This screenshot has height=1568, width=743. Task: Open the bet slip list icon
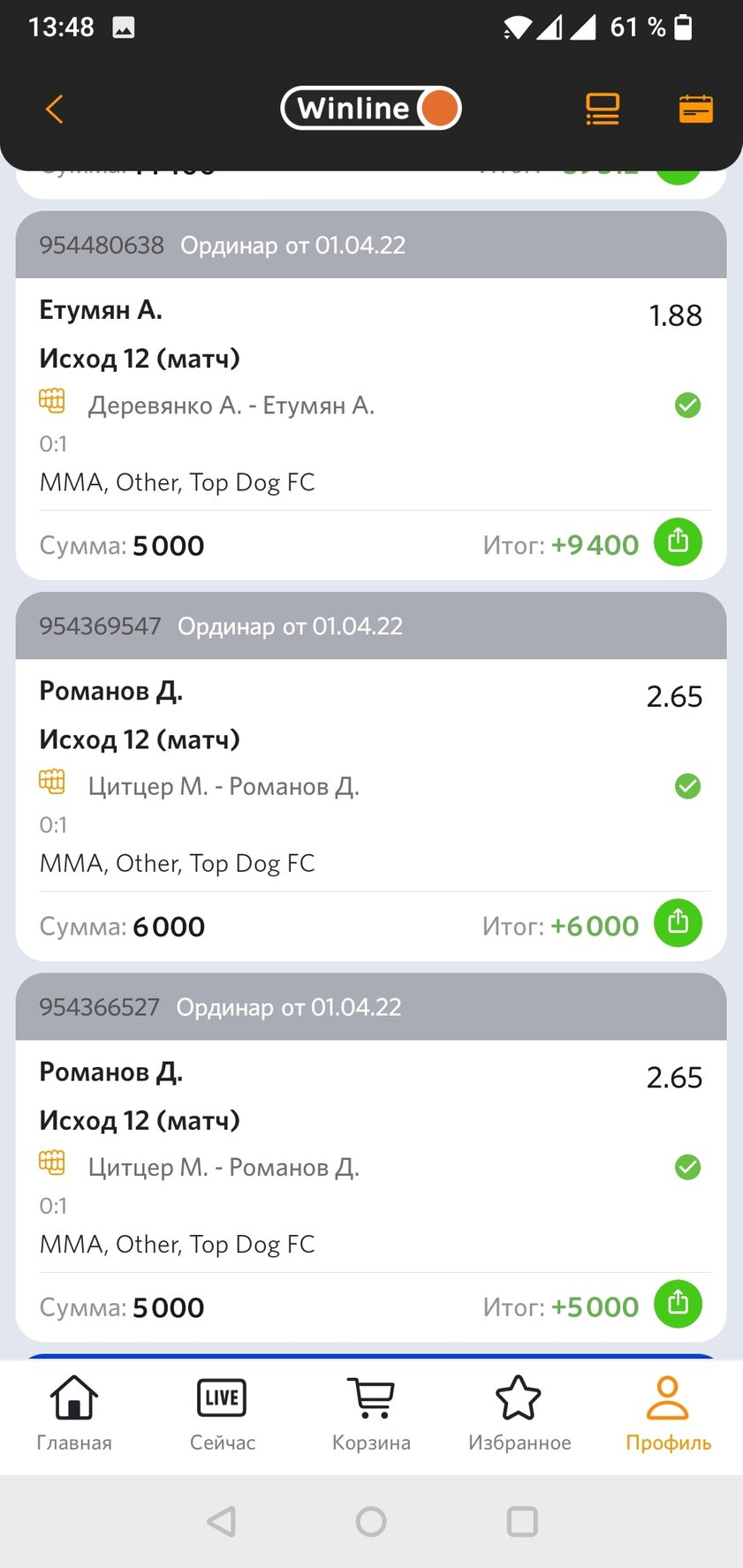click(603, 110)
